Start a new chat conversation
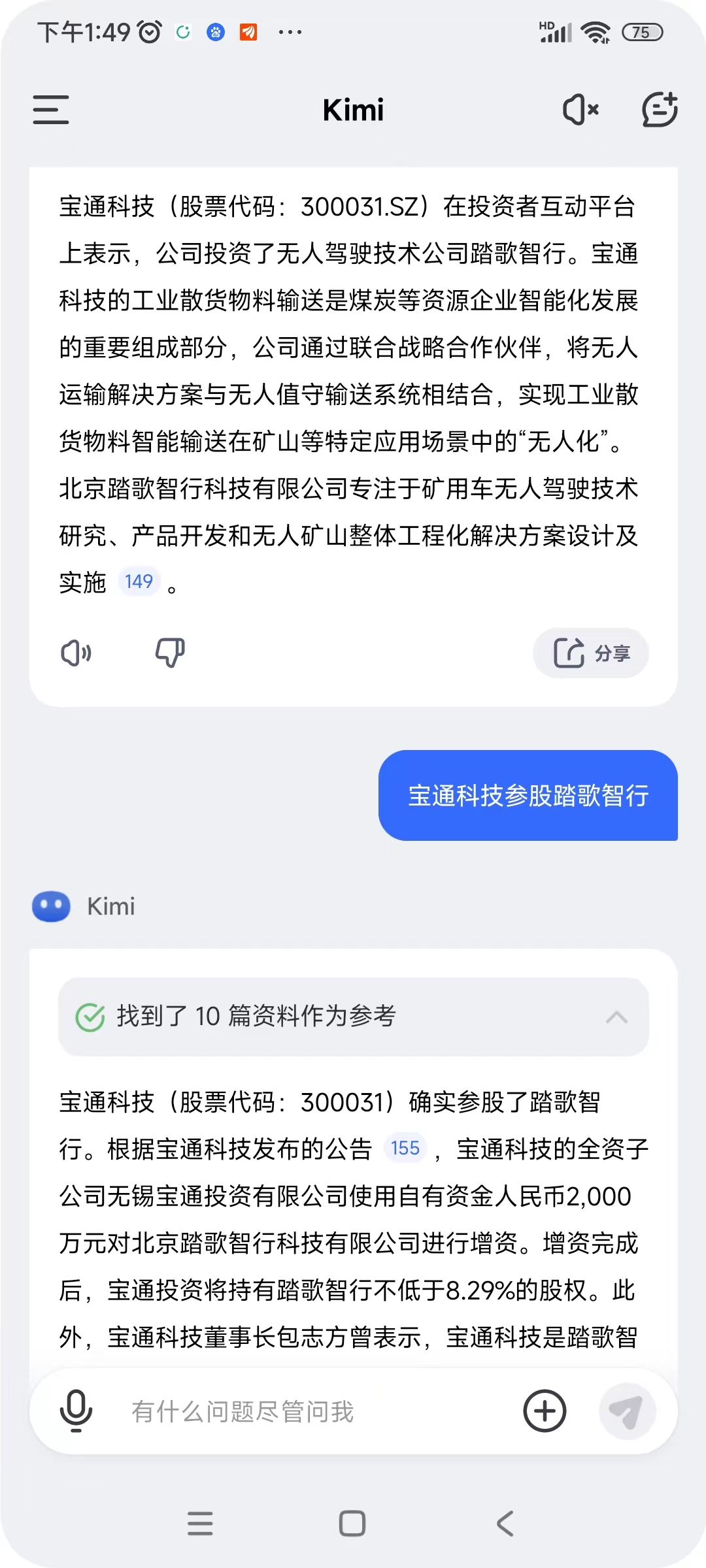Screen dimensions: 706x1568 660,109
